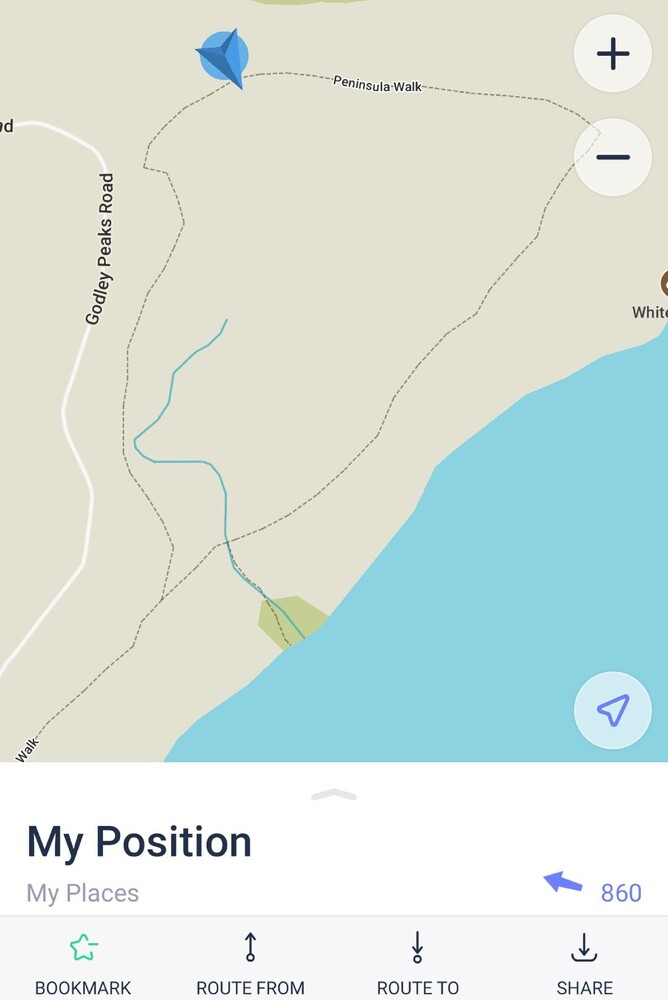The image size is (668, 1000).
Task: Select Route From this position
Action: click(250, 960)
